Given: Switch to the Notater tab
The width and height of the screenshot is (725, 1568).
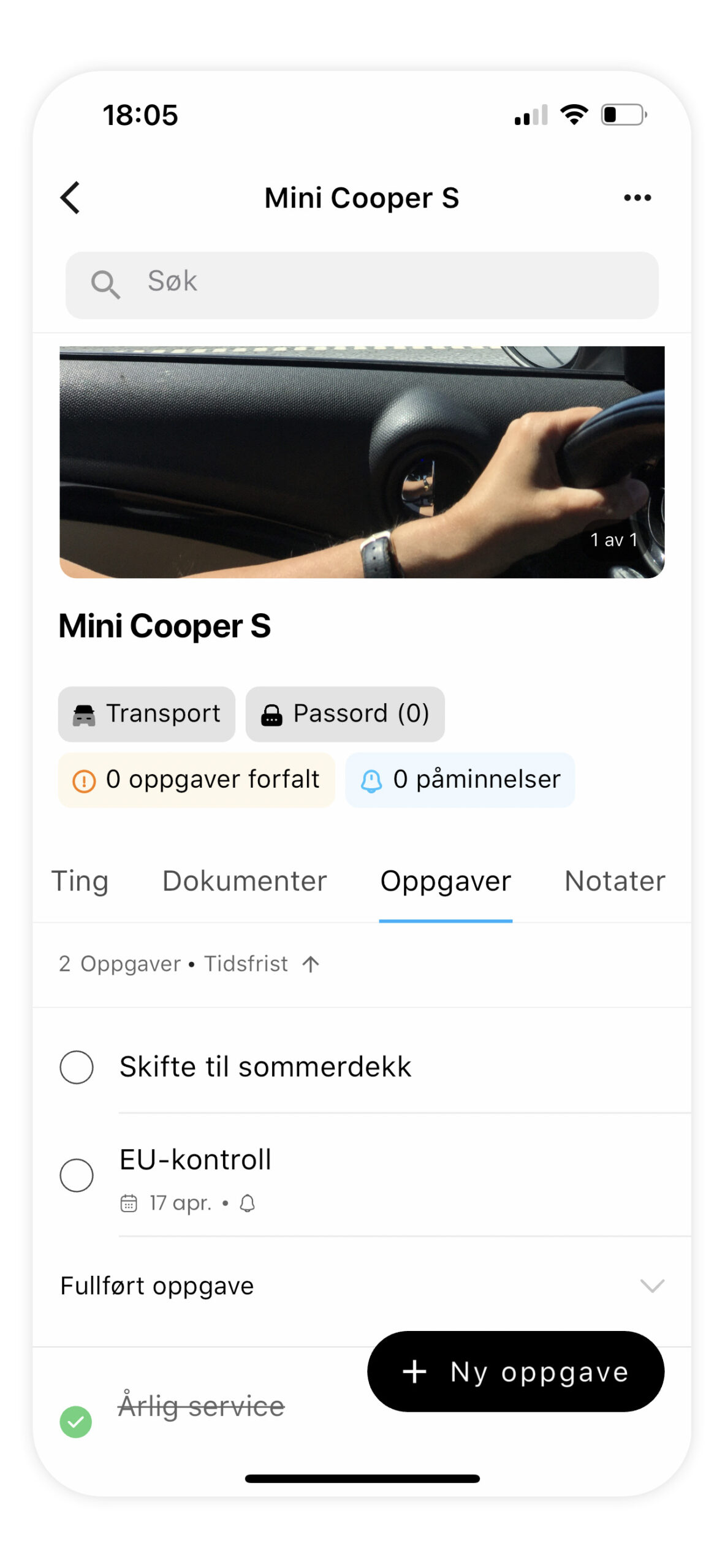Looking at the screenshot, I should (614, 881).
